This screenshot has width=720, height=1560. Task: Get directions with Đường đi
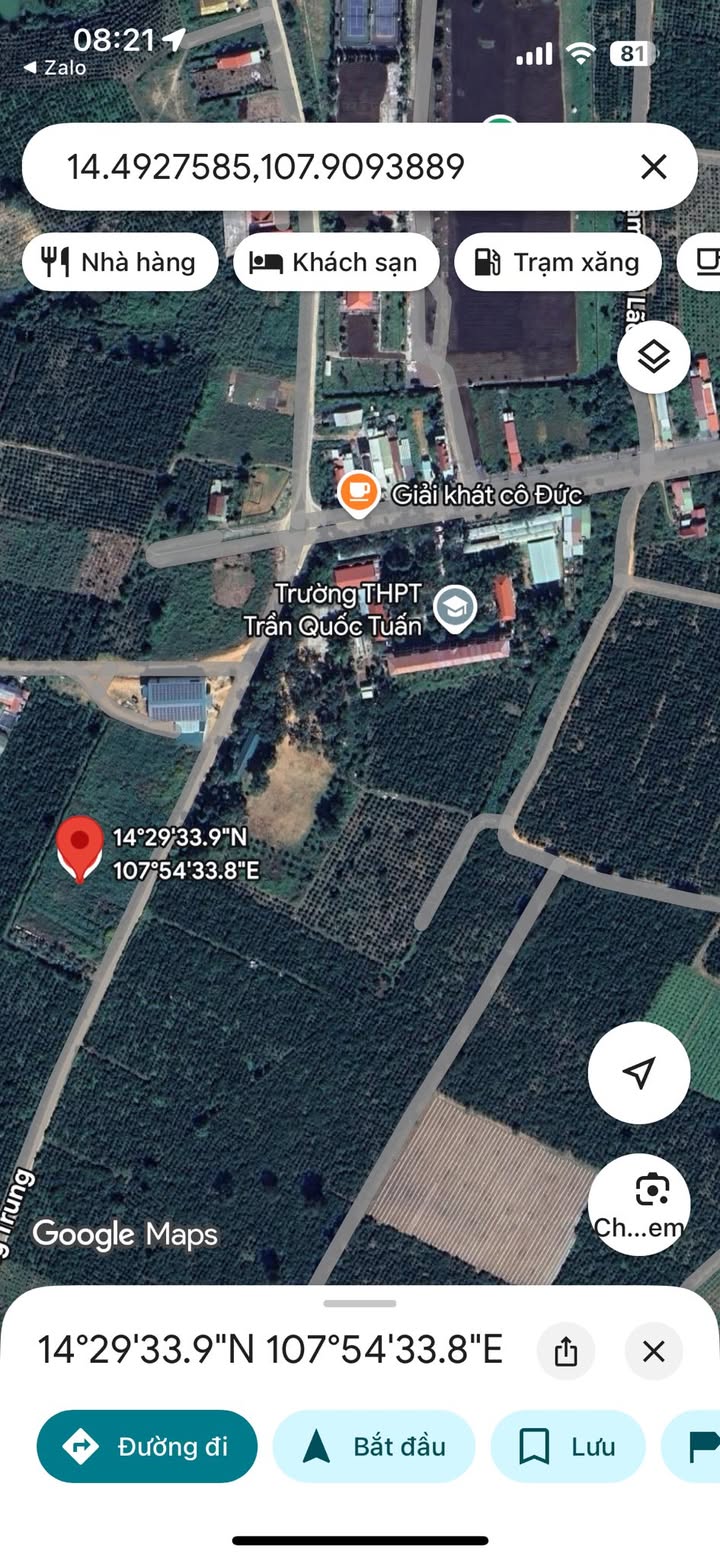click(147, 1446)
